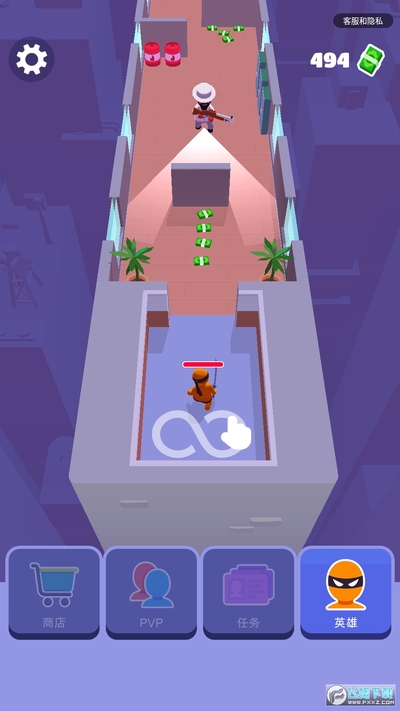Image resolution: width=400 pixels, height=711 pixels.
Task: Switch to the PVP tab
Action: tap(151, 593)
